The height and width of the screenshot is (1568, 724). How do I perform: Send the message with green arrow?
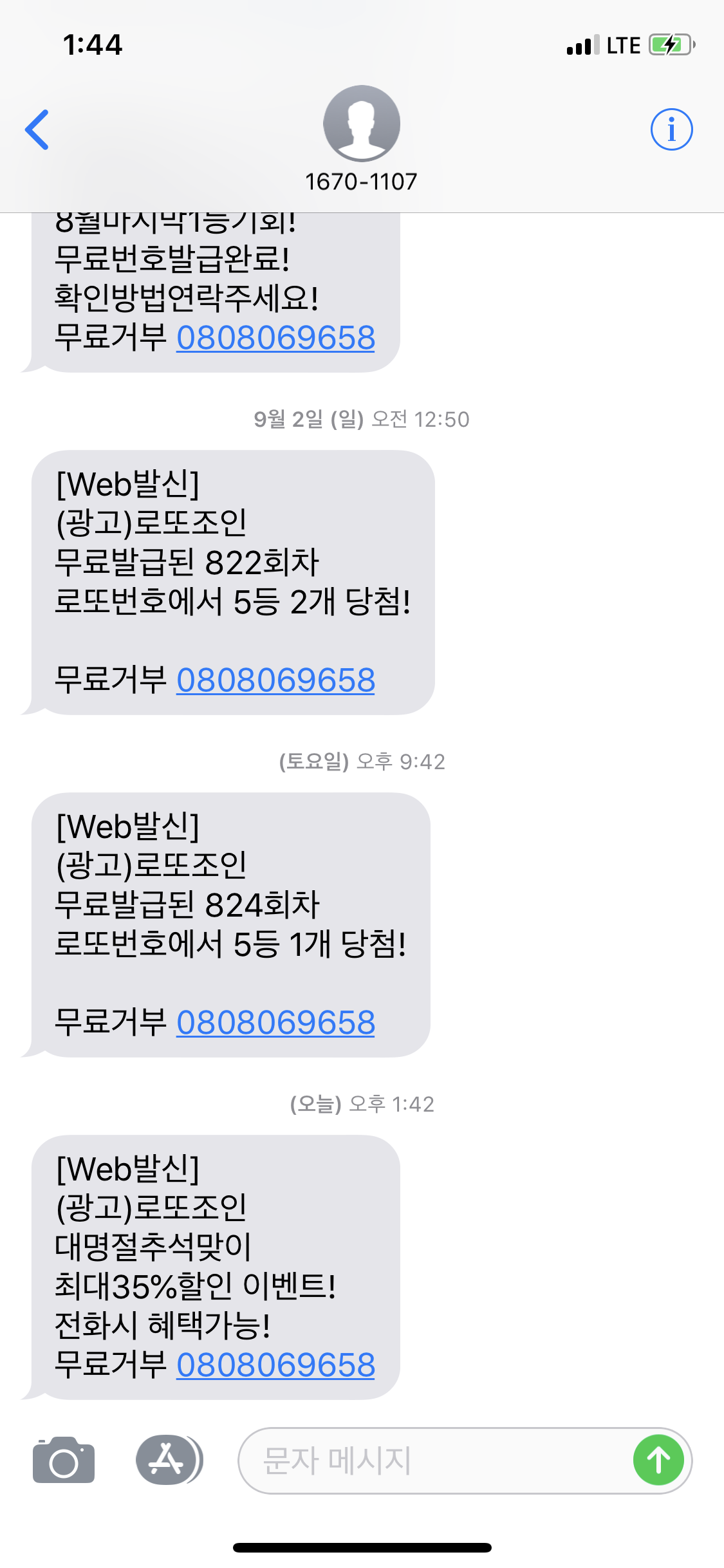point(658,1460)
